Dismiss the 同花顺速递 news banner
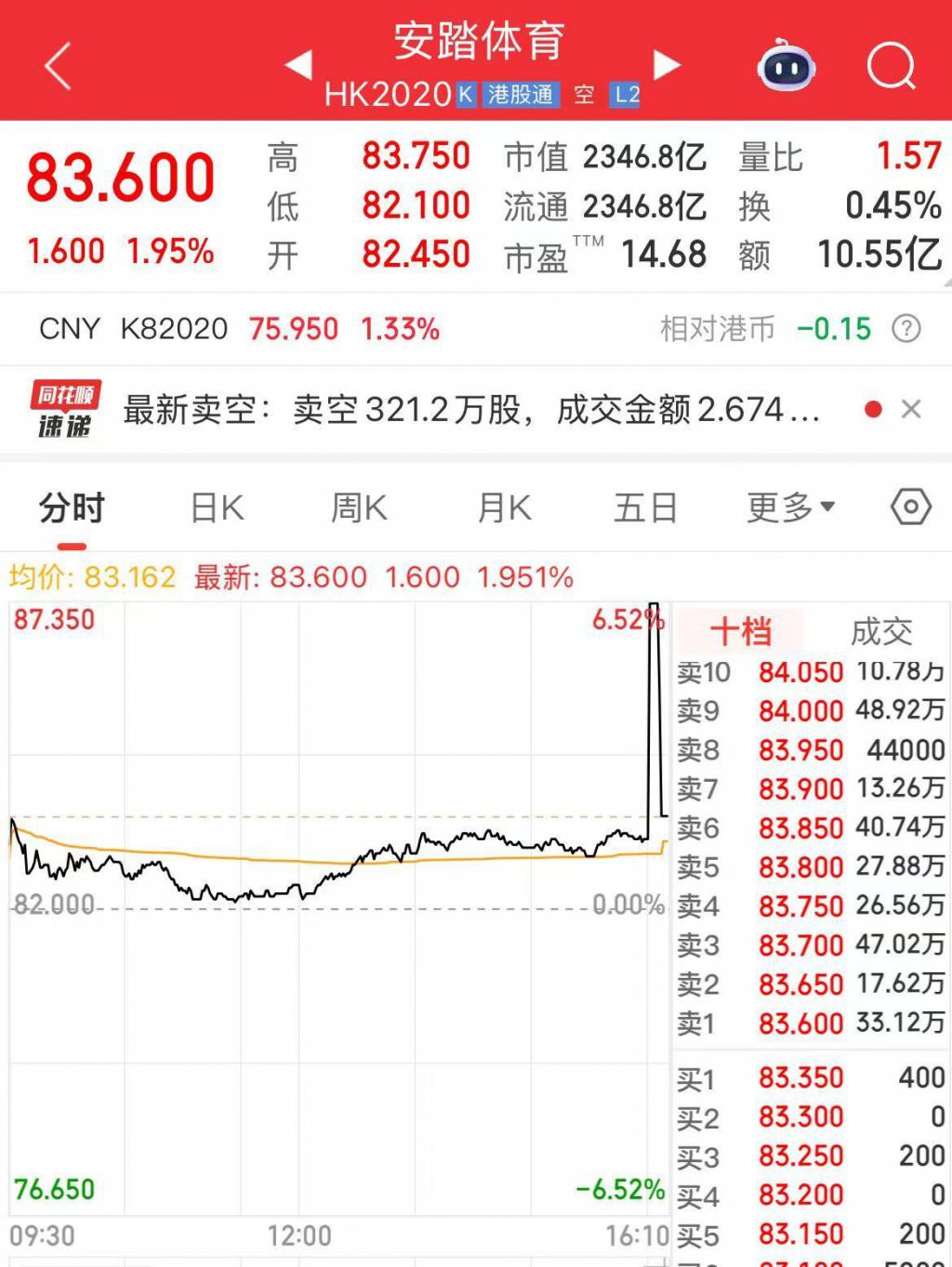Screen dimensions: 952x1267 (911, 409)
